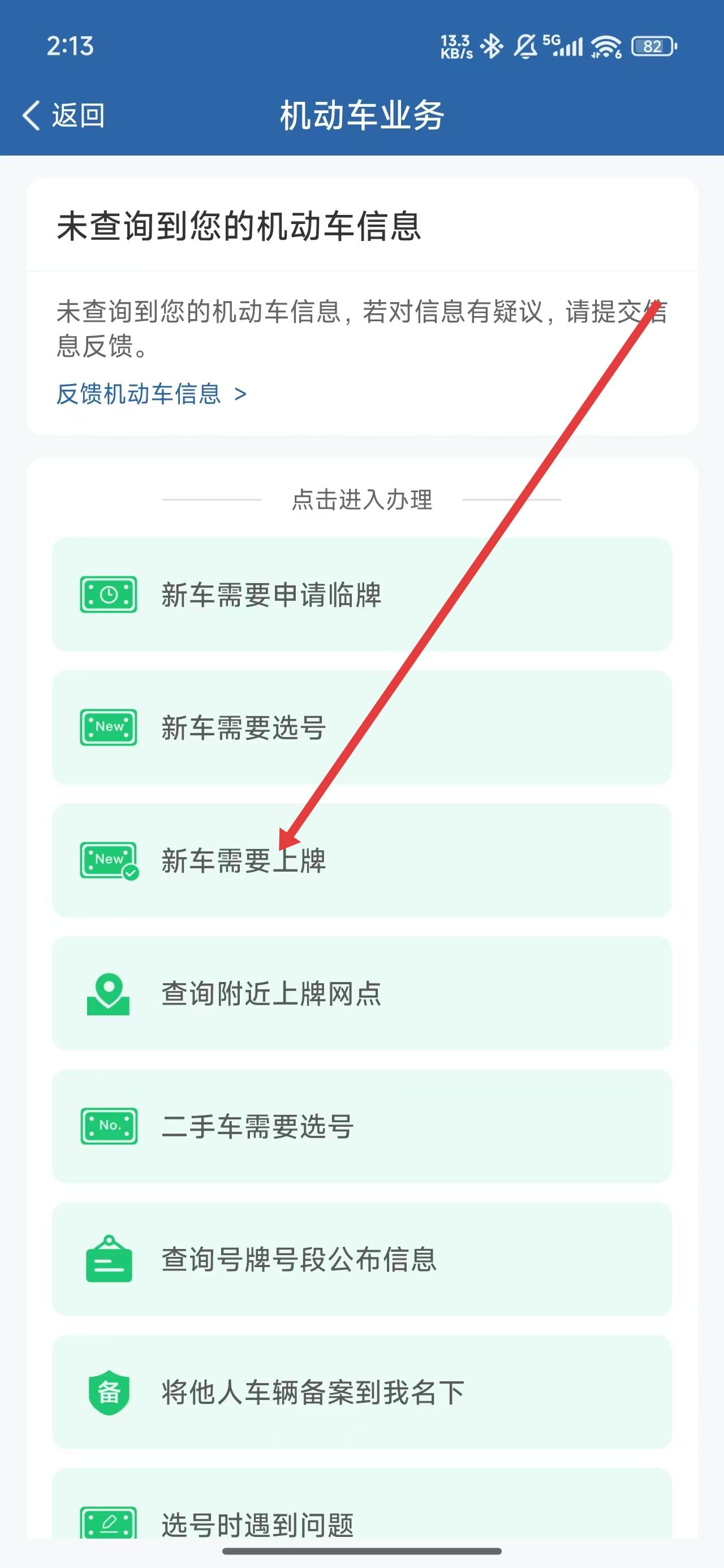
Task: Open 将他人车辆备案到我名下
Action: [361, 1392]
